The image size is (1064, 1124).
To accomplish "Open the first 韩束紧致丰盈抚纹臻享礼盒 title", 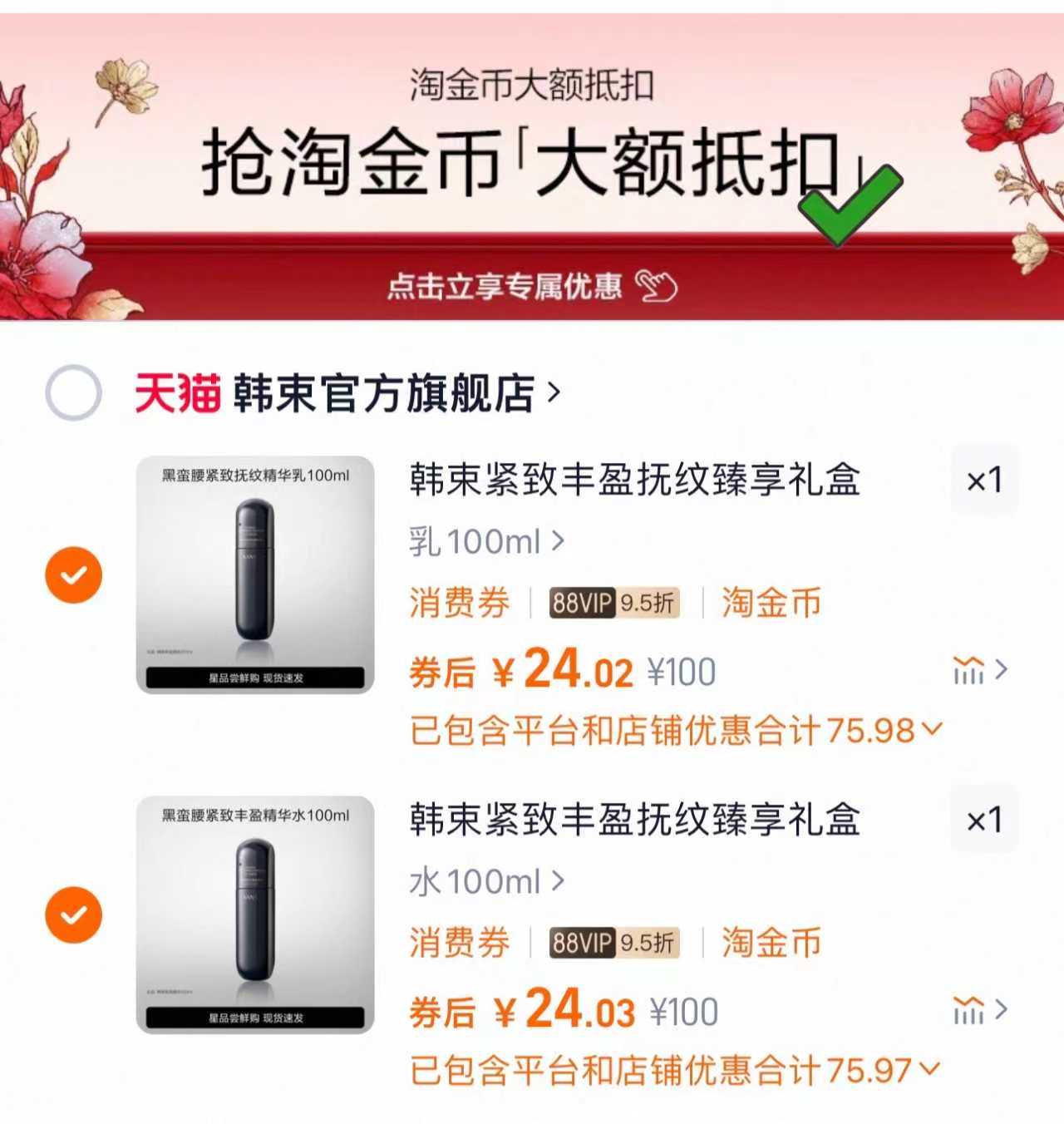I will (x=634, y=482).
